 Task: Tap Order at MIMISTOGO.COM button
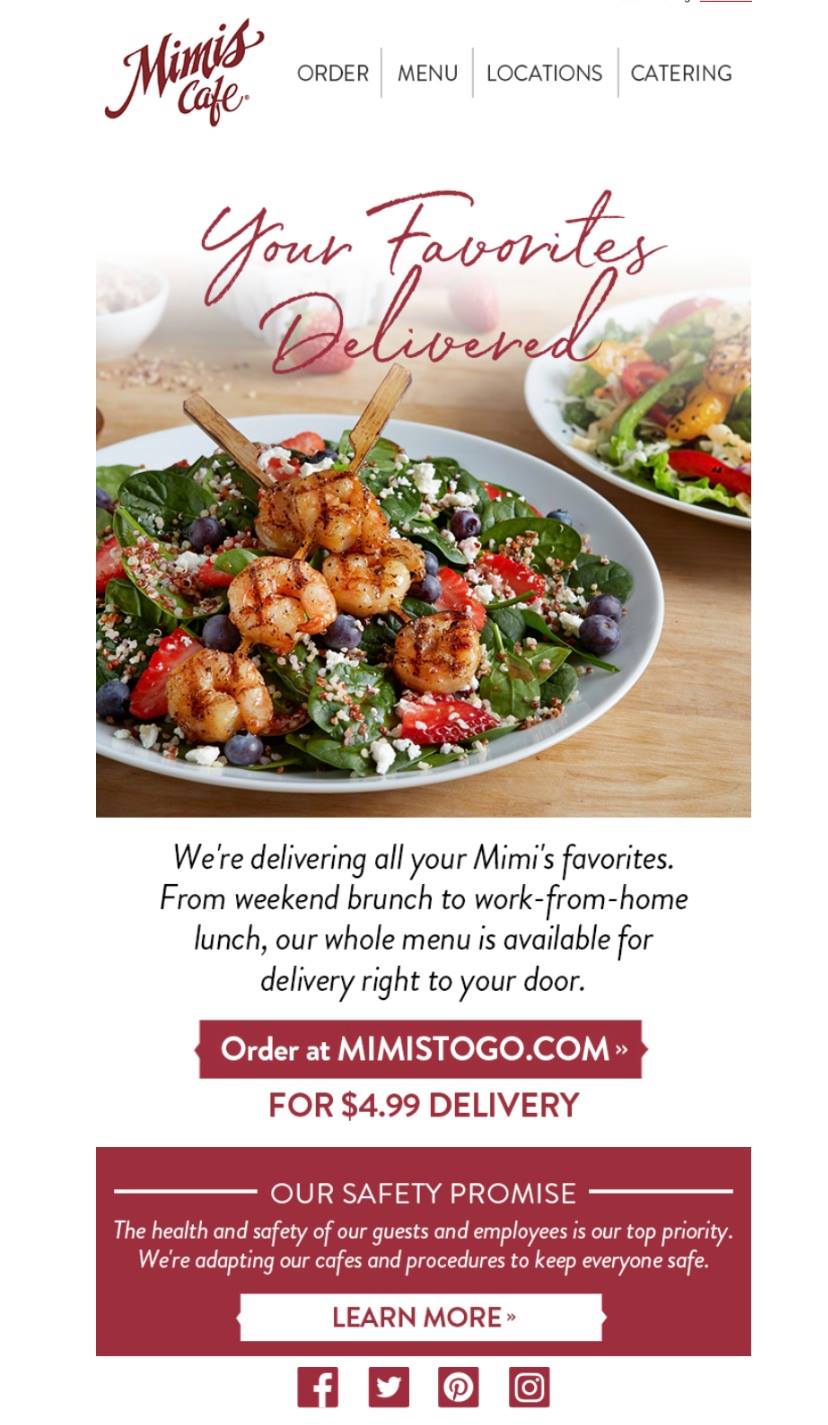pyautogui.click(x=422, y=1049)
